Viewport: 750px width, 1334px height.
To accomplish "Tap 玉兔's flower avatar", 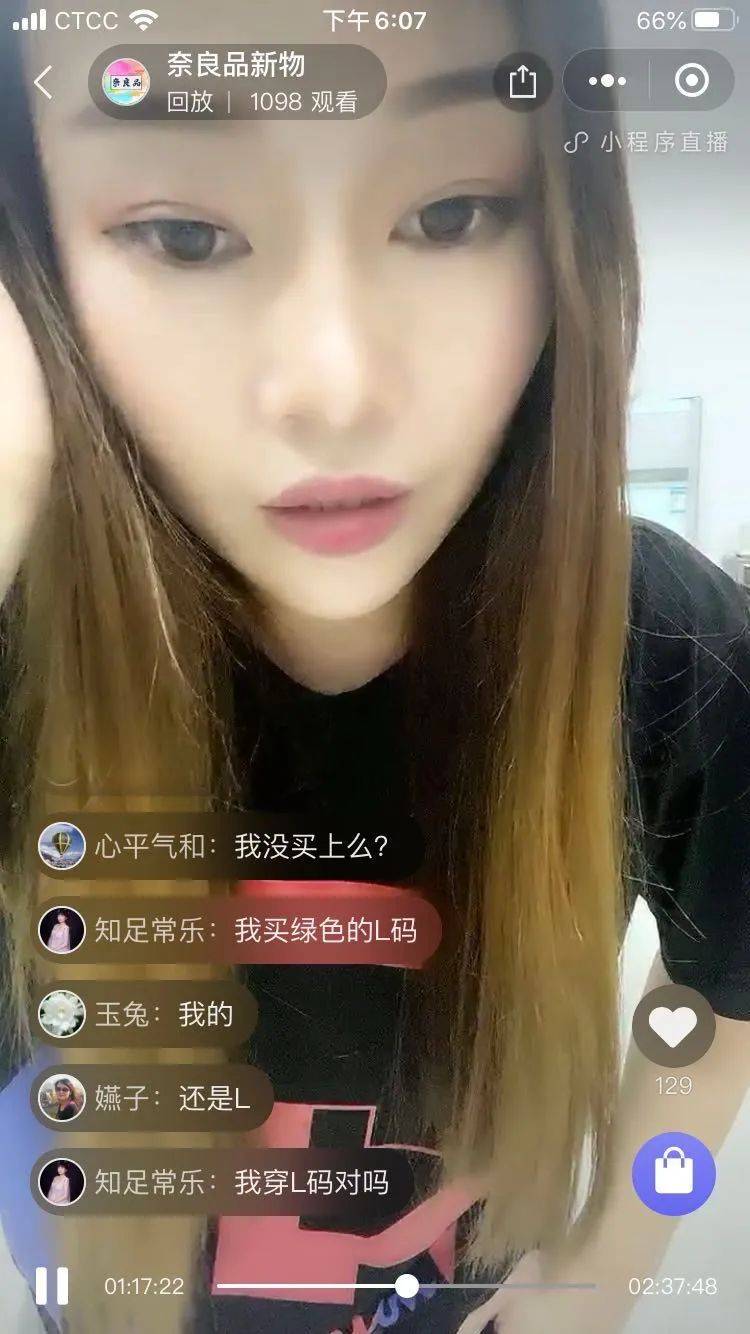I will tap(62, 1014).
